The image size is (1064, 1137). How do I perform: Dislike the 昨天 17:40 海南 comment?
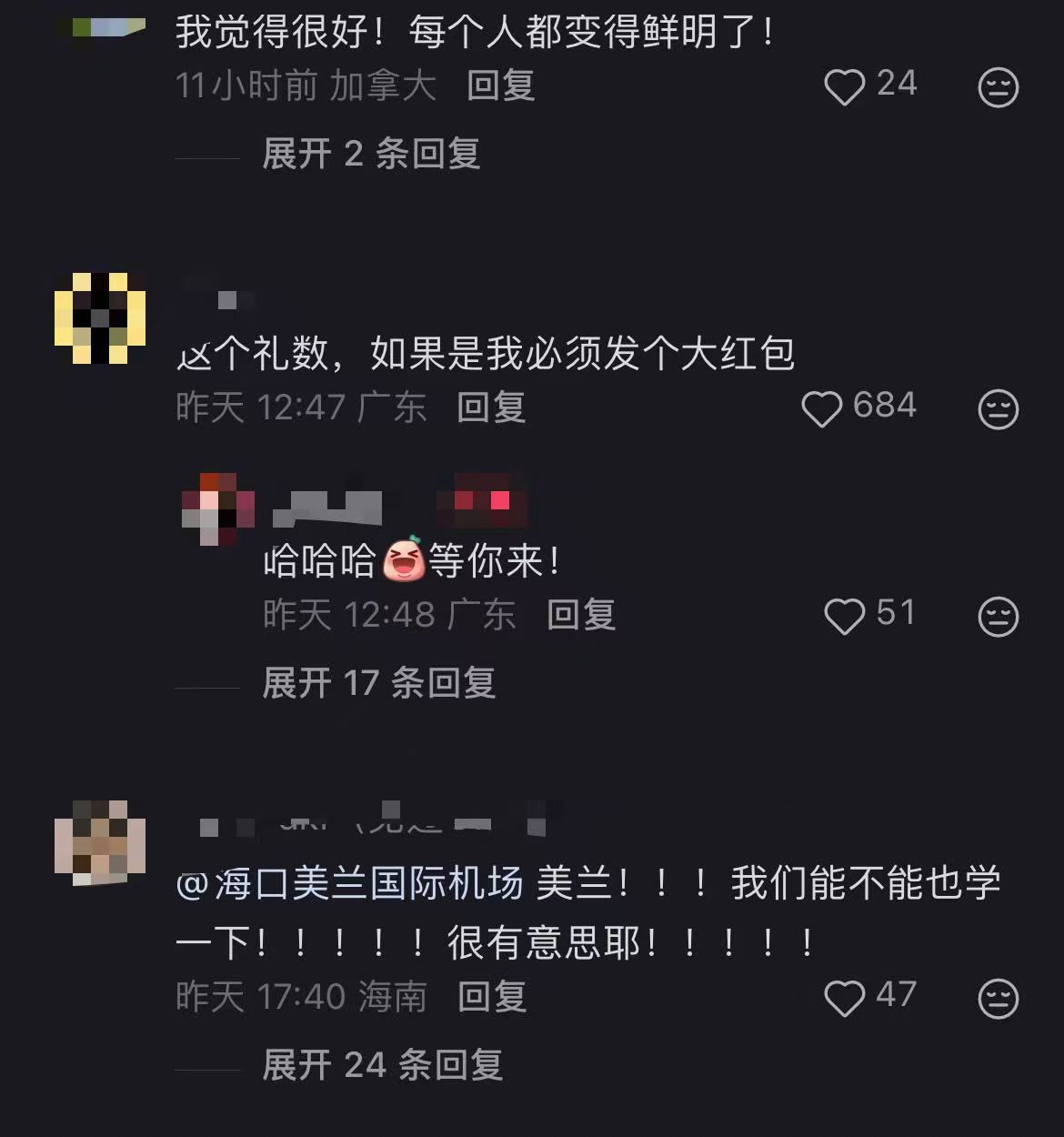point(998,998)
